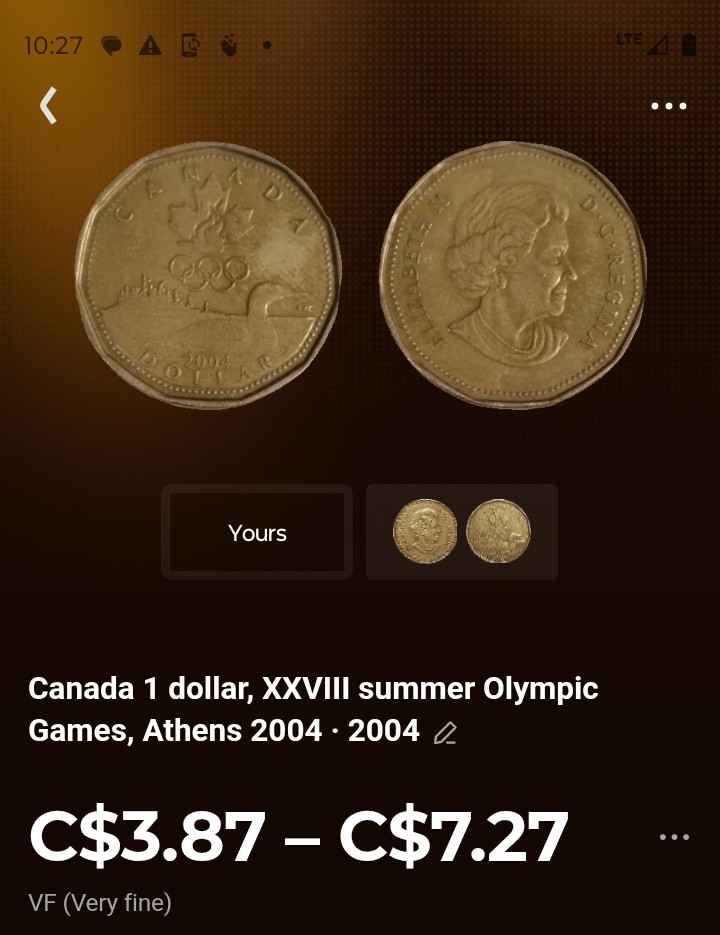Select the Yours image tab

(257, 533)
